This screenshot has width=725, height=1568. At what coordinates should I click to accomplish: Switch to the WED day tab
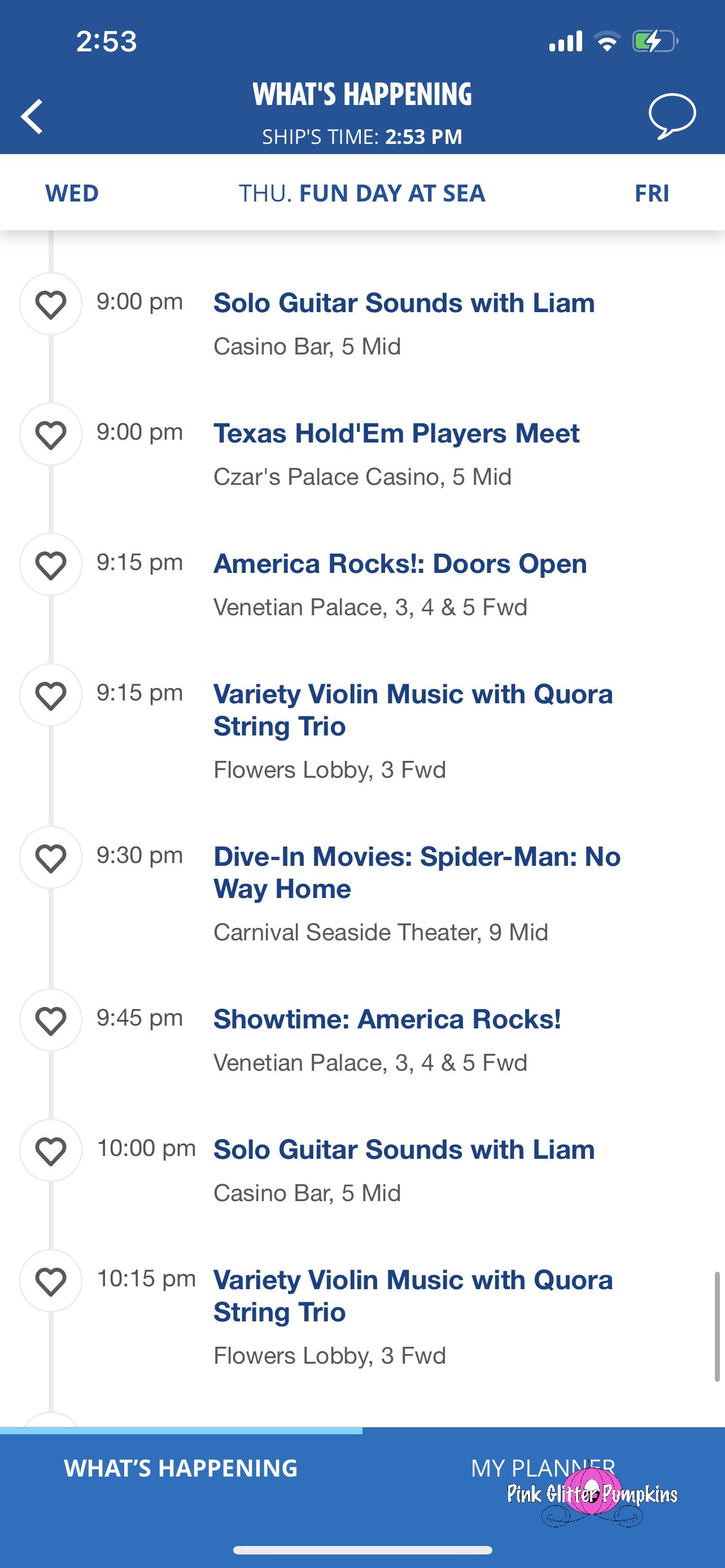coord(72,193)
